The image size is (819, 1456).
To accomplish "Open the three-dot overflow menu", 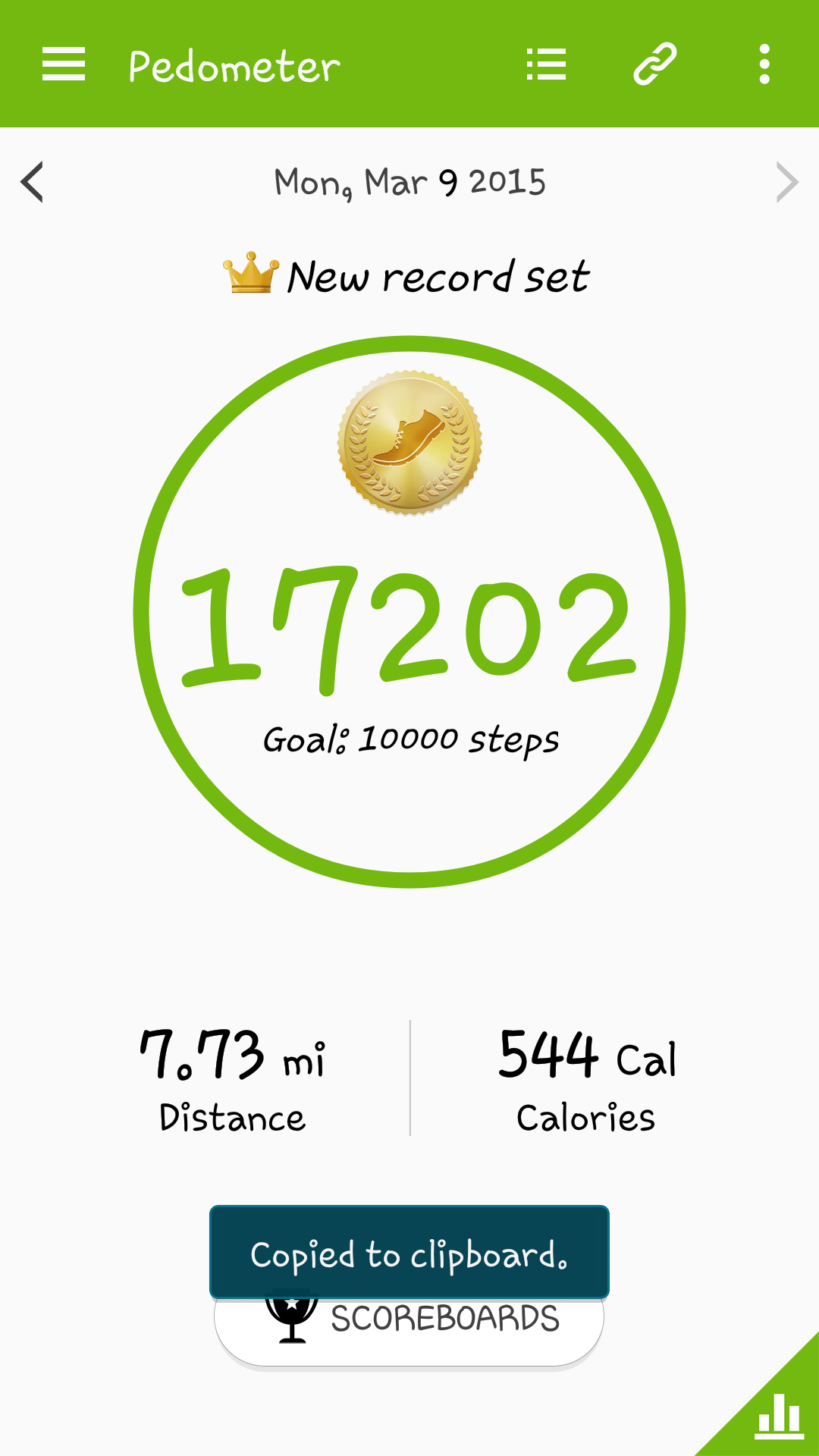I will click(x=764, y=64).
